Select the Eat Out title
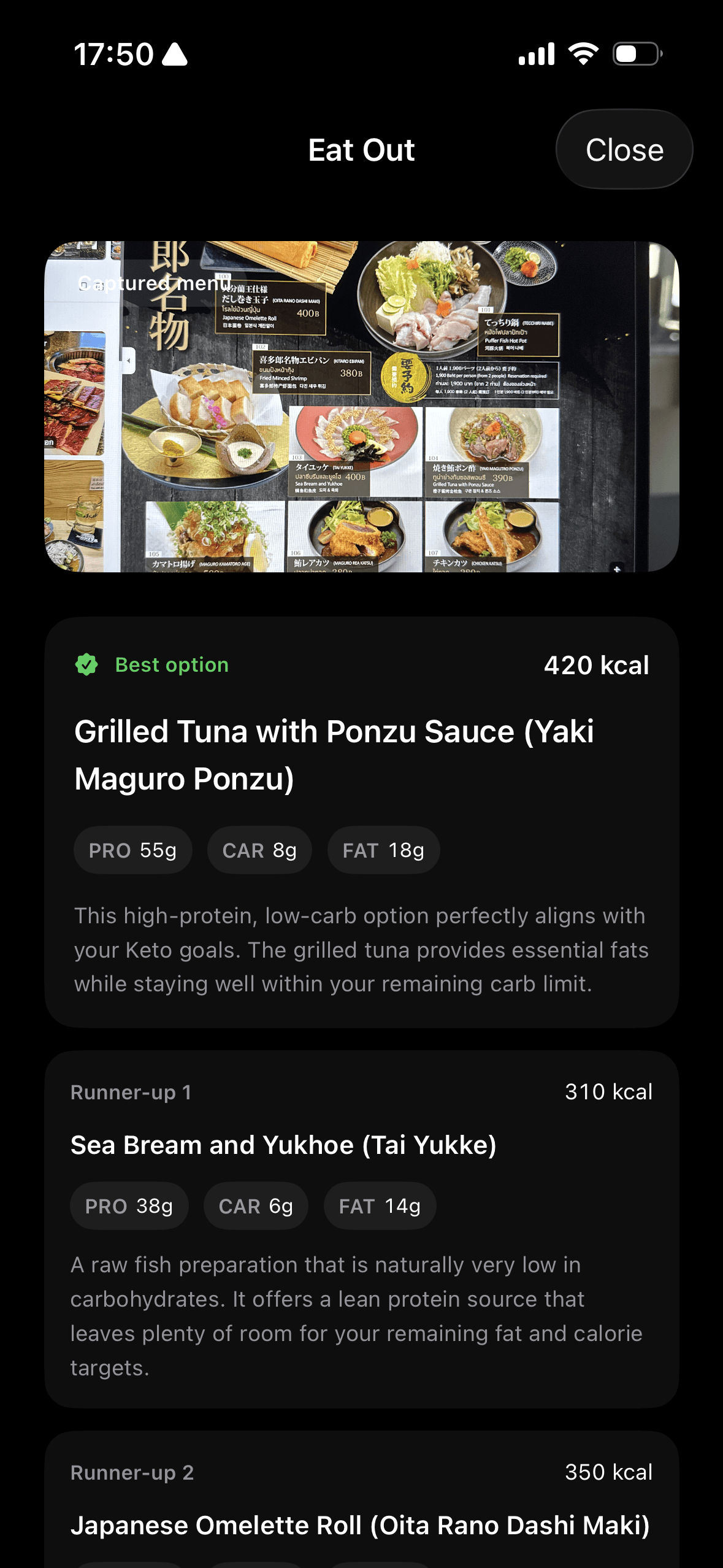Screen dimensions: 723x1568 tap(361, 149)
